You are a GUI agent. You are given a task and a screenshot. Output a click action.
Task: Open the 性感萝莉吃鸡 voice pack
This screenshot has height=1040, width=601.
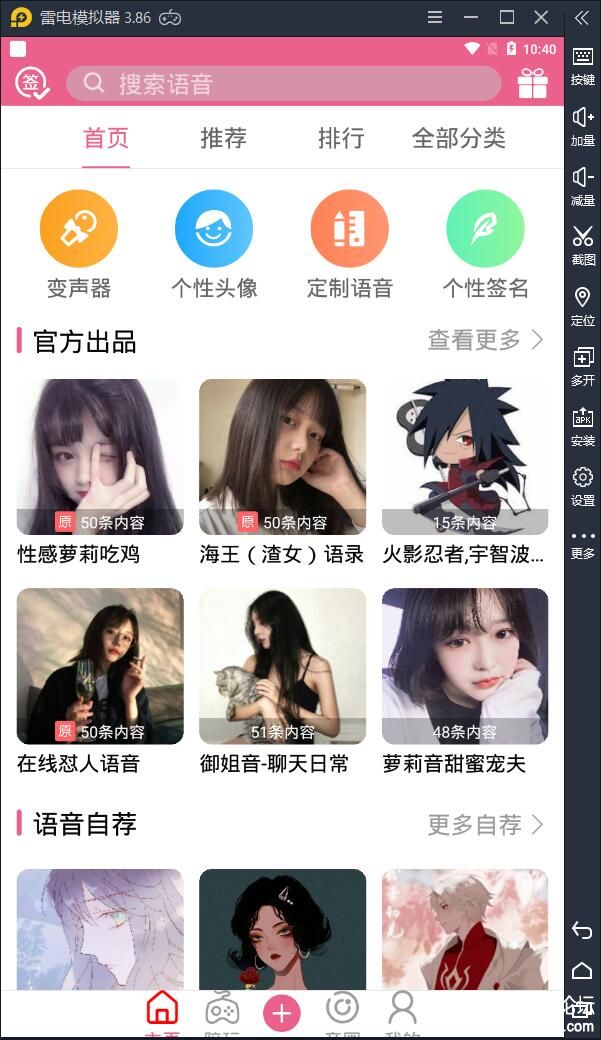pos(100,457)
